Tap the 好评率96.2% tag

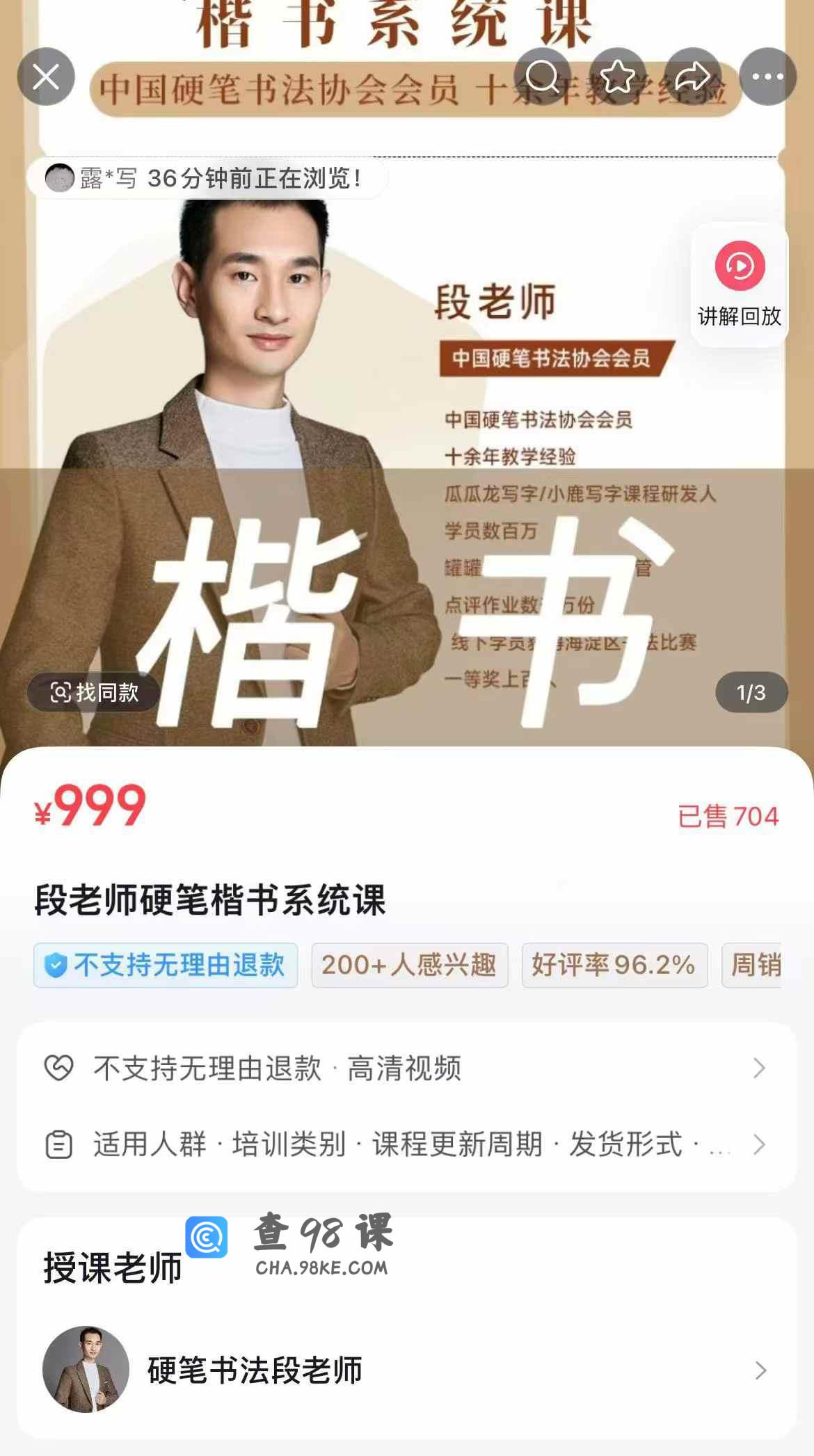[x=614, y=965]
